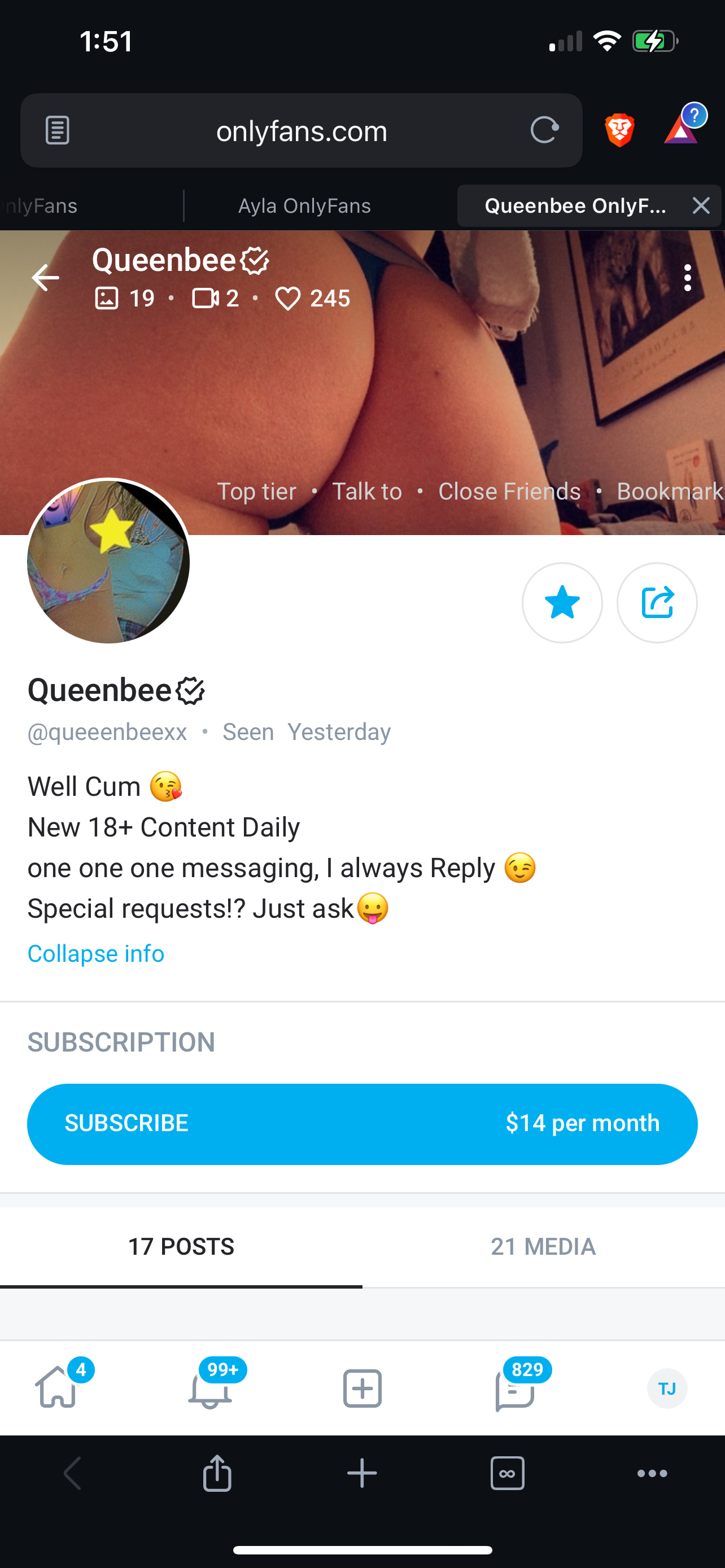Open the messages with 829 badge

tap(514, 1388)
